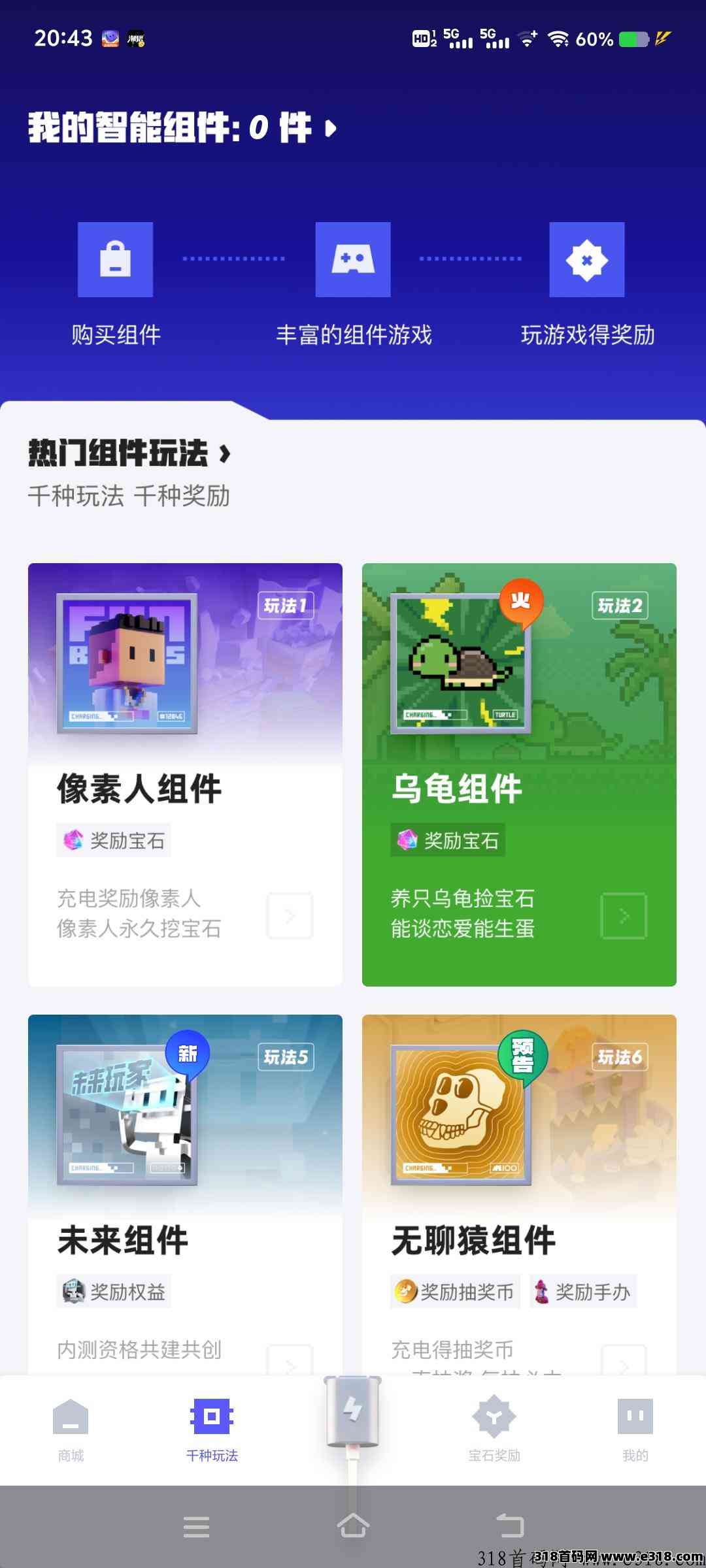Return to the system home screen
This screenshot has height=1568, width=706.
pos(353,1526)
